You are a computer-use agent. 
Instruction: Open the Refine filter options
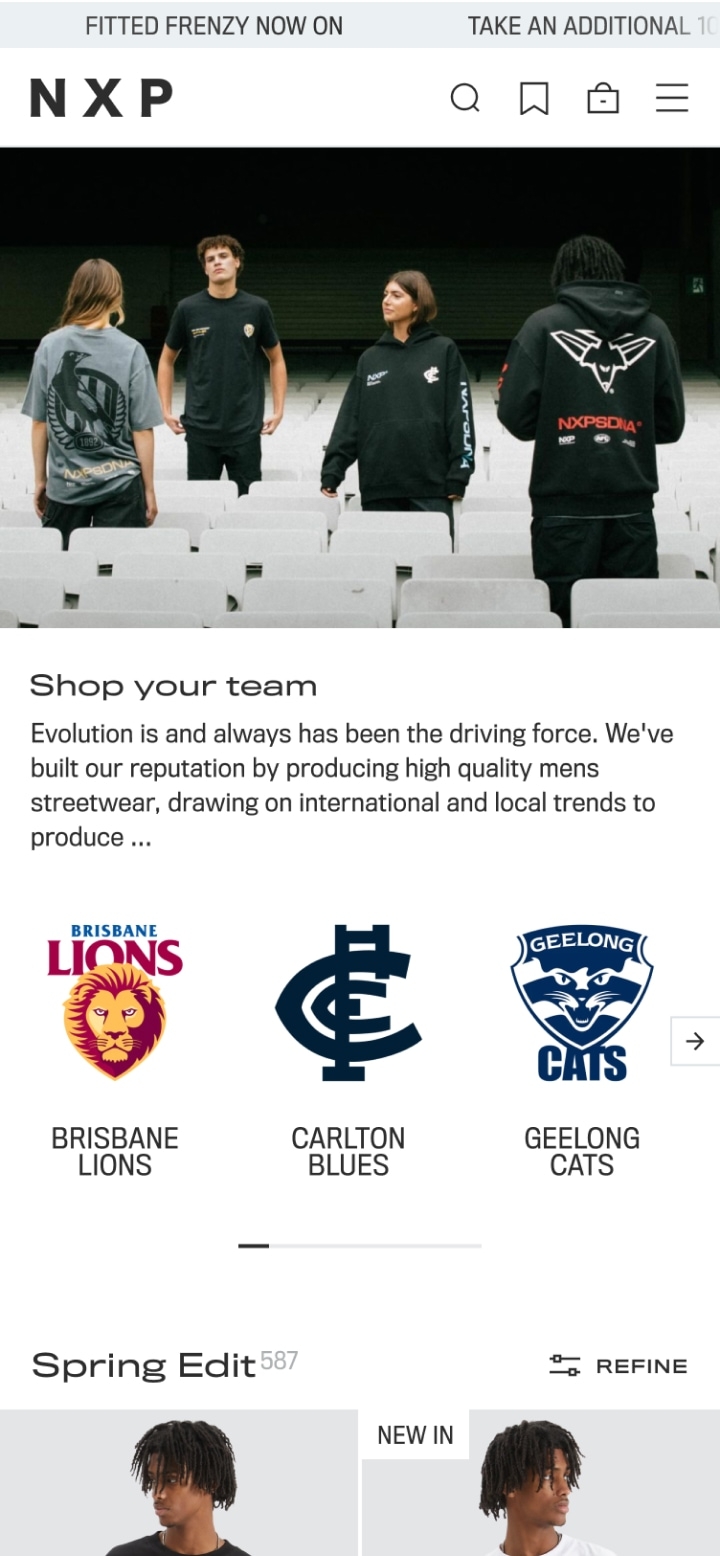pyautogui.click(x=619, y=1365)
